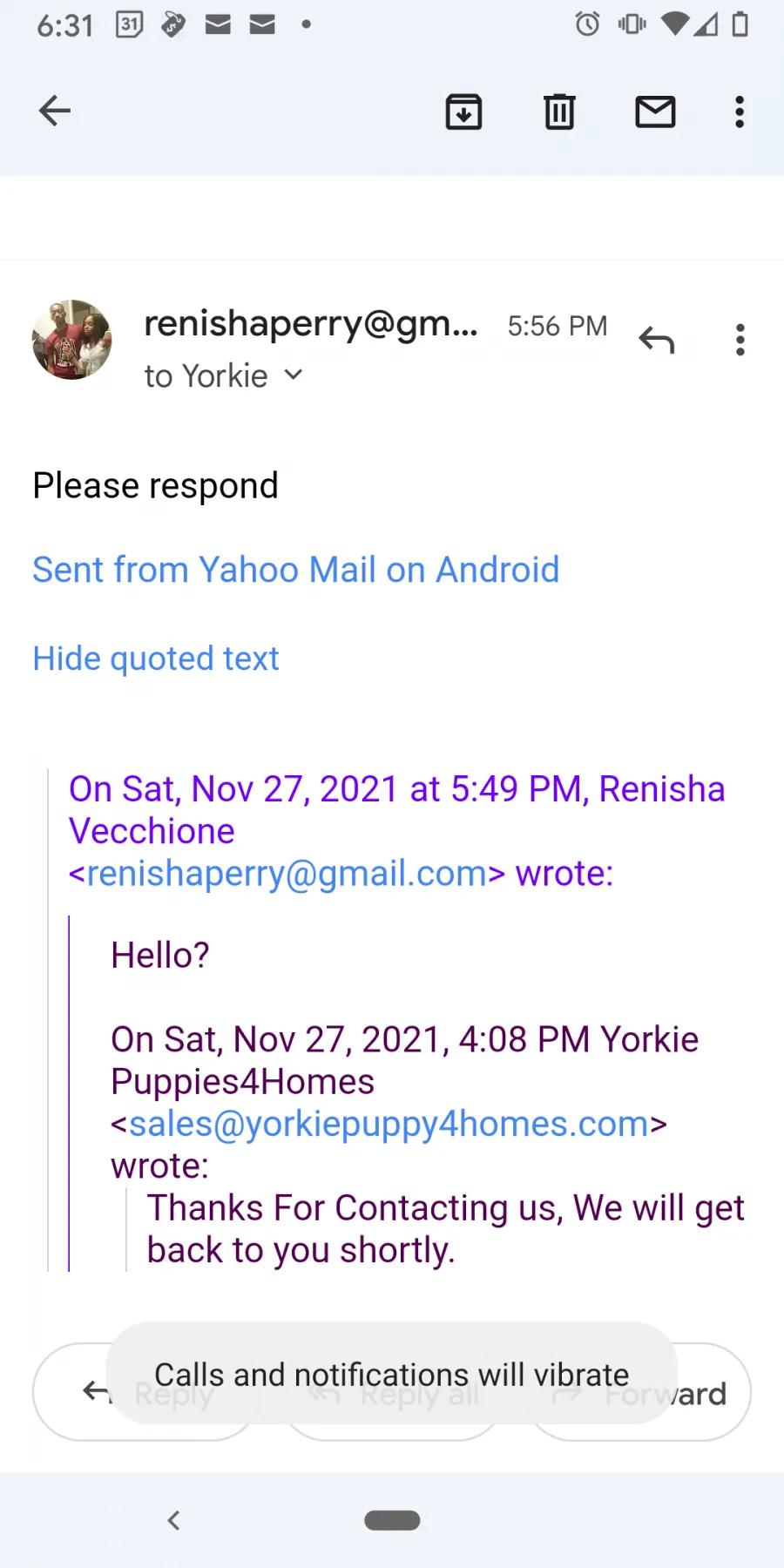Open the top toolbar overflow menu
The image size is (784, 1568).
point(740,112)
